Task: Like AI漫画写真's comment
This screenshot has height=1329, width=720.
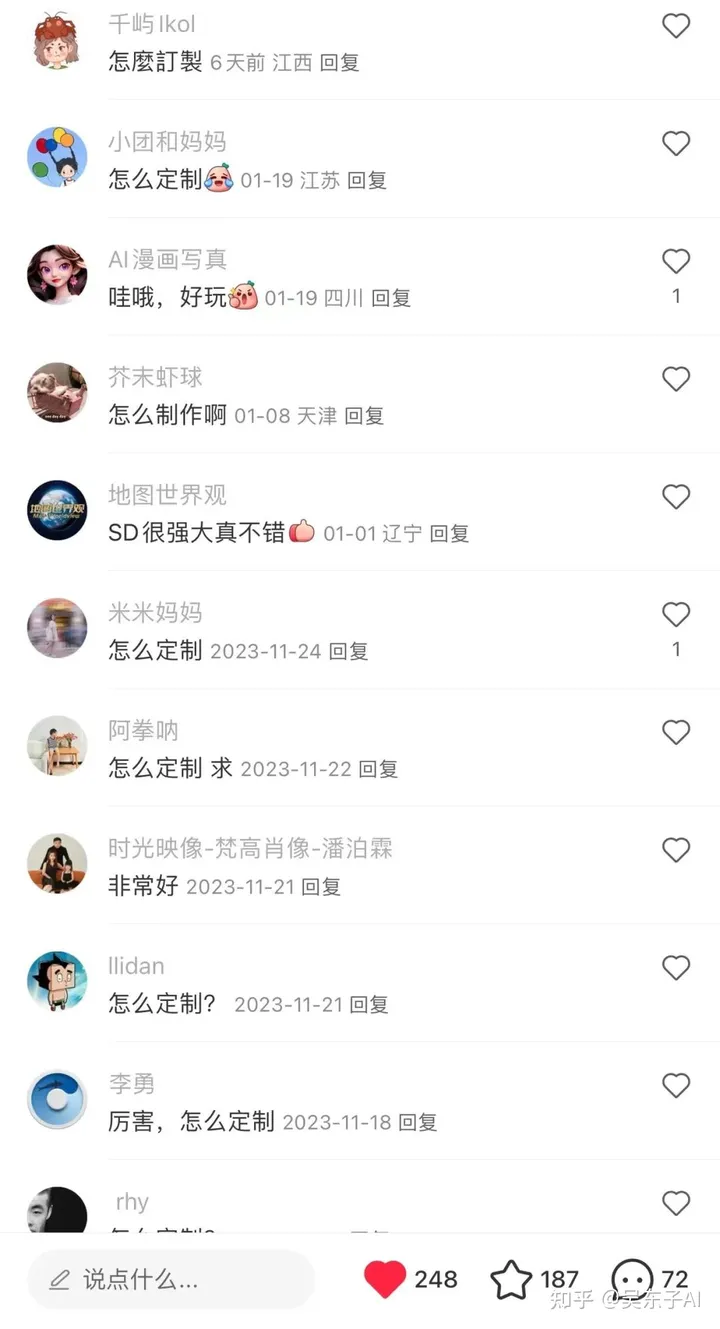Action: point(676,262)
